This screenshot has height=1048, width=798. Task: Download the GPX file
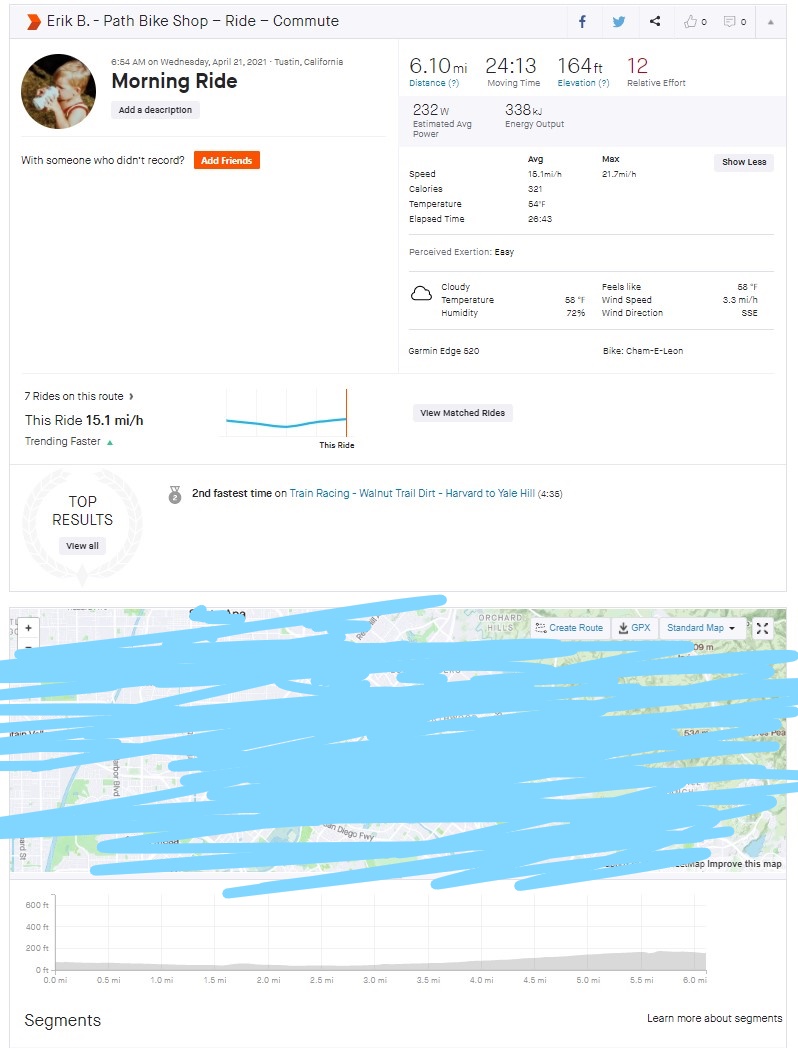click(635, 628)
